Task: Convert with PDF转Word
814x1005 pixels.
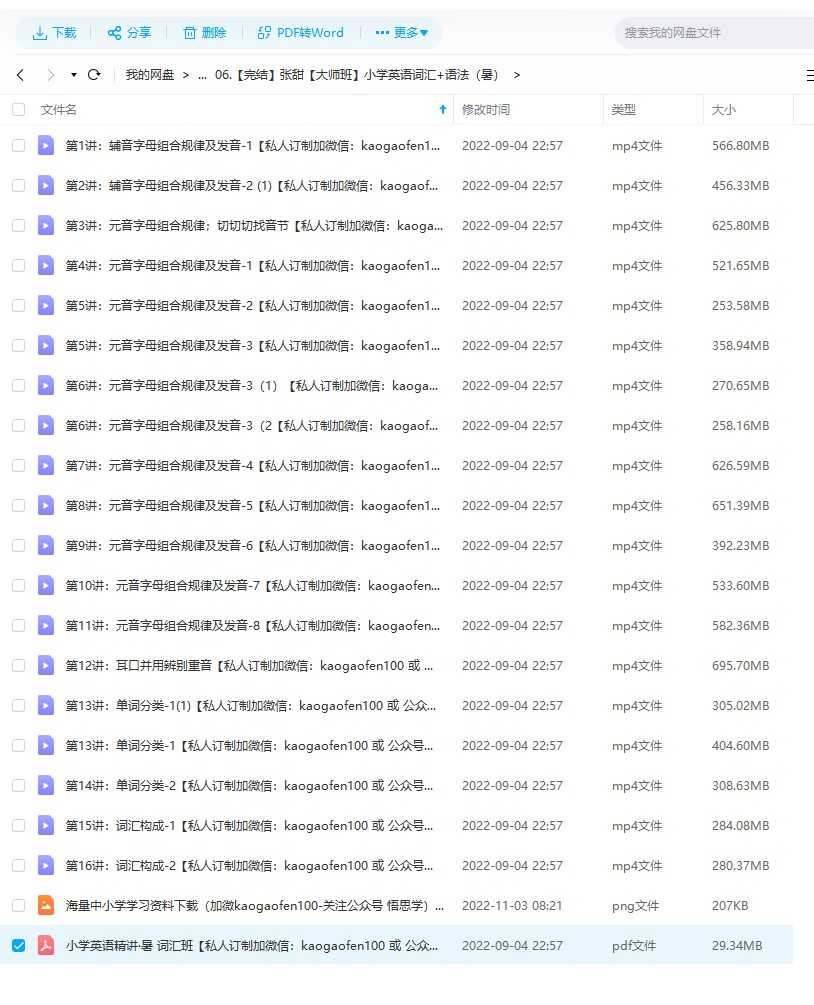Action: click(x=301, y=33)
